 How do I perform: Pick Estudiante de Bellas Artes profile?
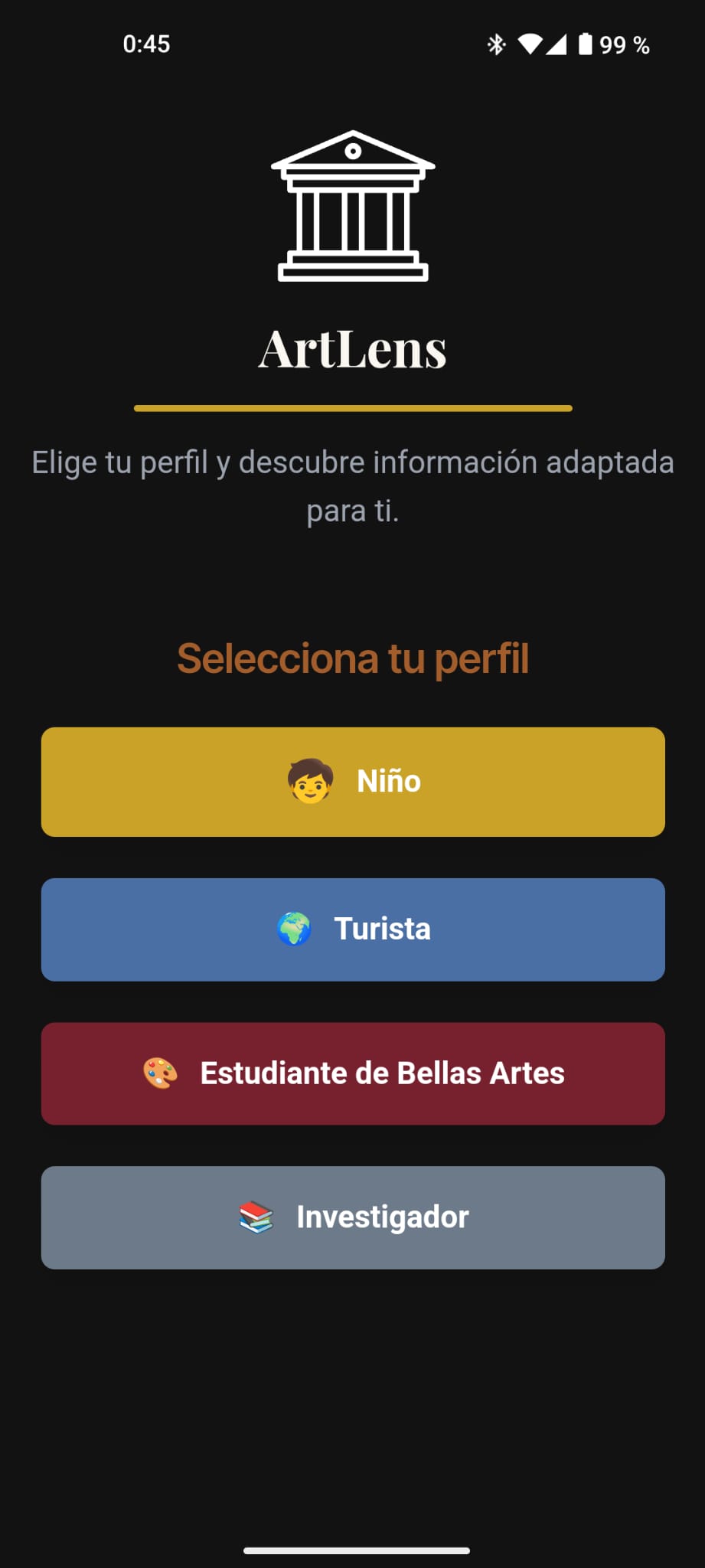point(353,1073)
